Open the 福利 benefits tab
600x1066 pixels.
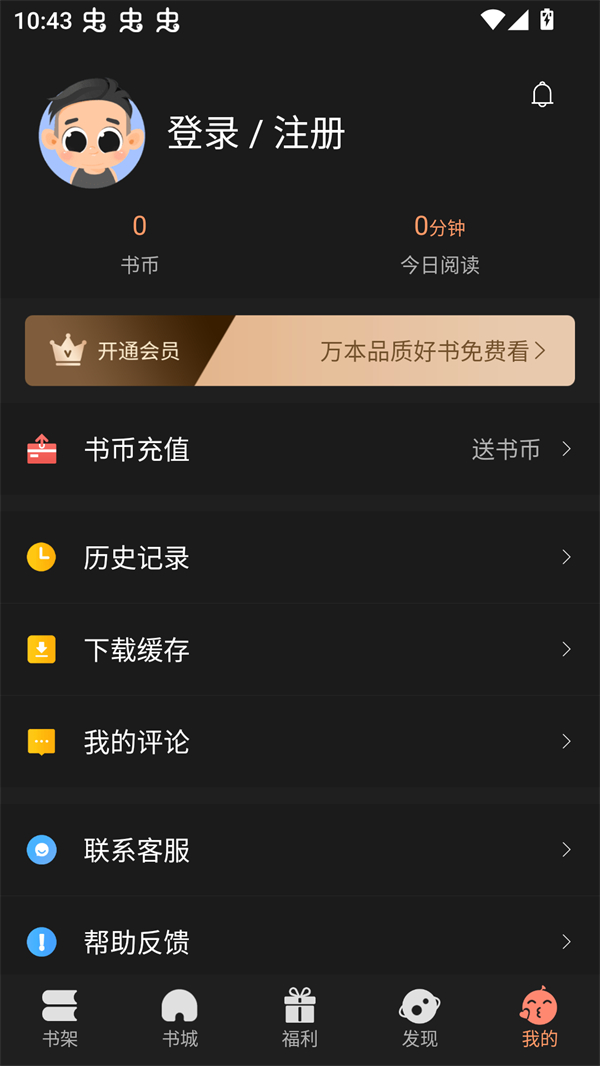point(300,1018)
